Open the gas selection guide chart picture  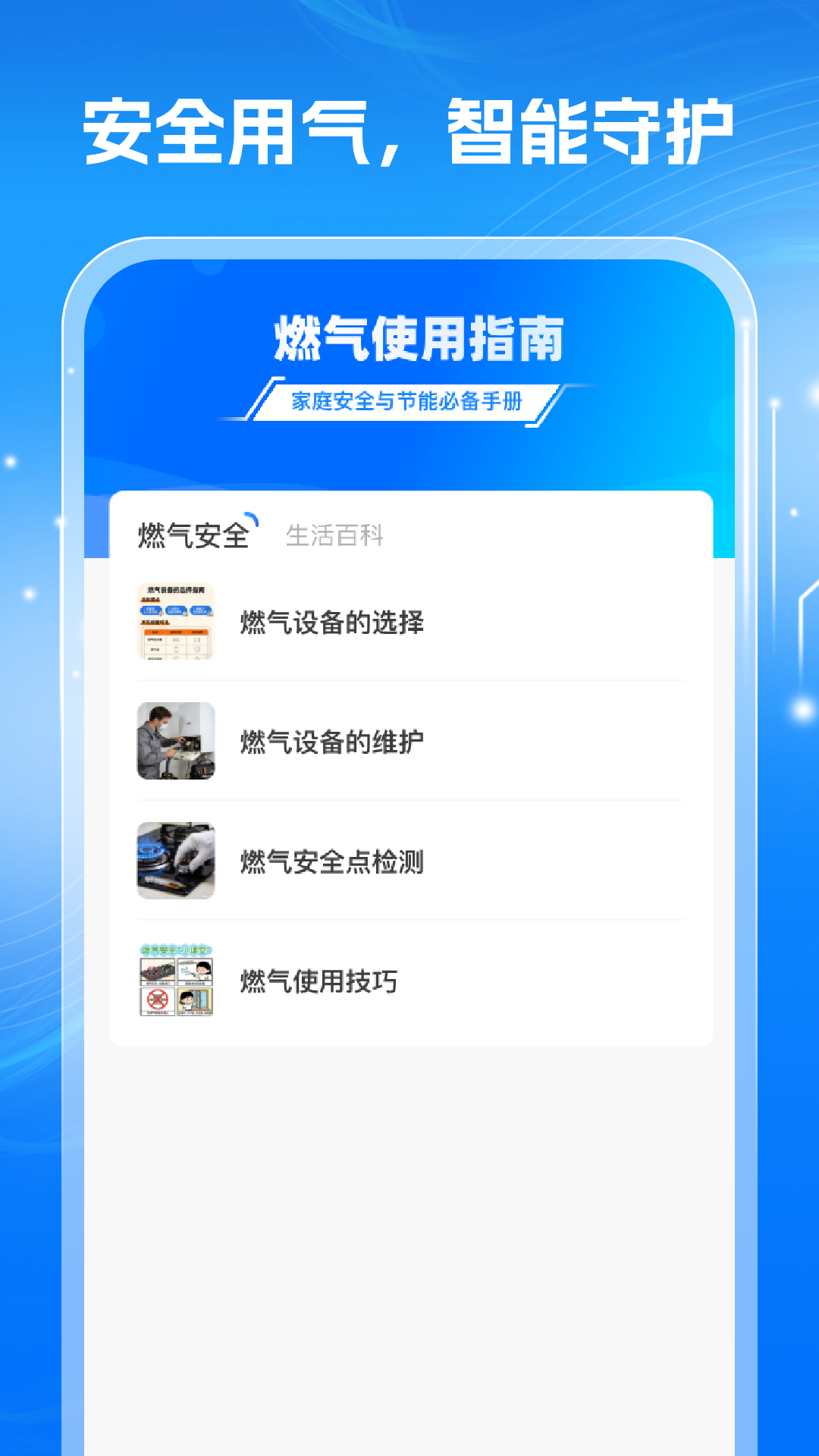tap(176, 620)
